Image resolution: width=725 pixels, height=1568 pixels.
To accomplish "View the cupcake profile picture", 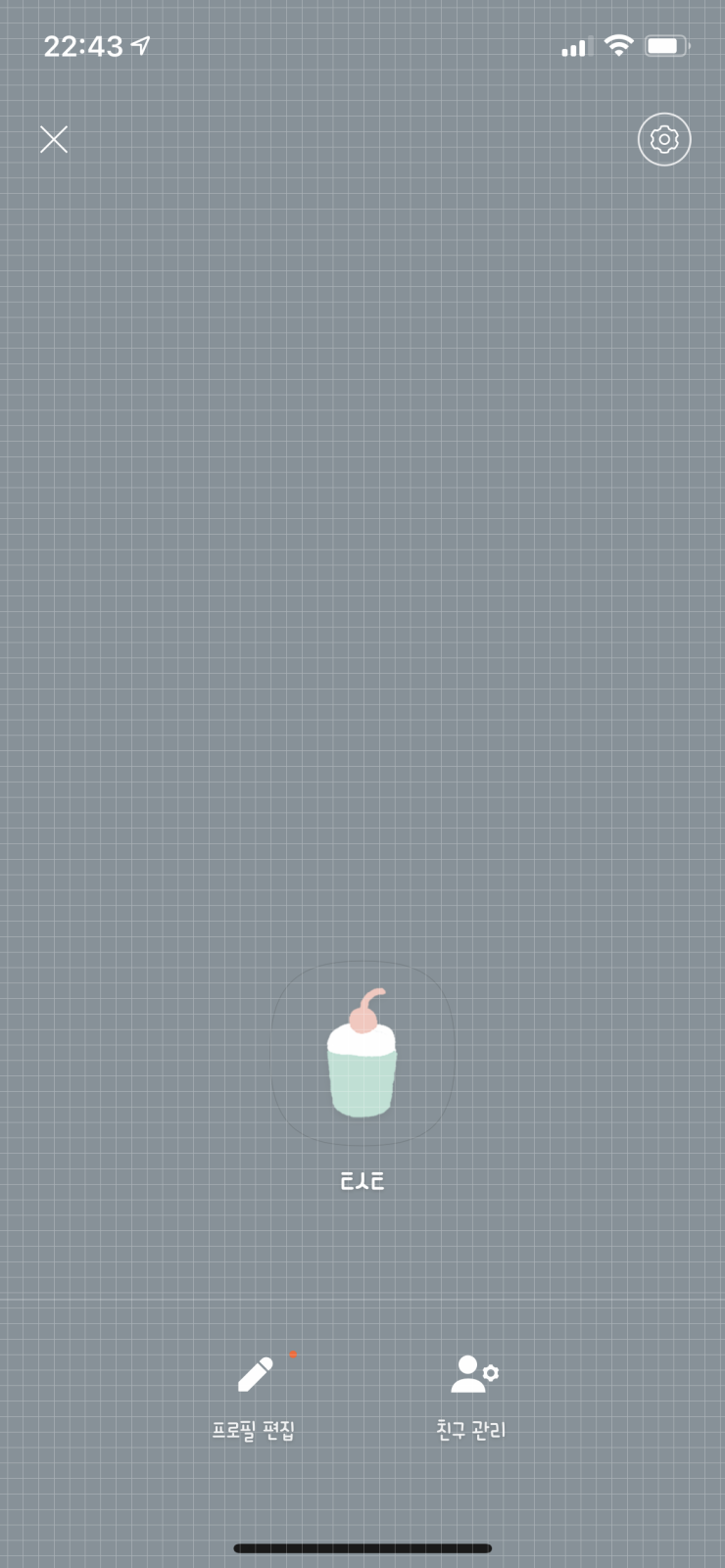I will (362, 1054).
